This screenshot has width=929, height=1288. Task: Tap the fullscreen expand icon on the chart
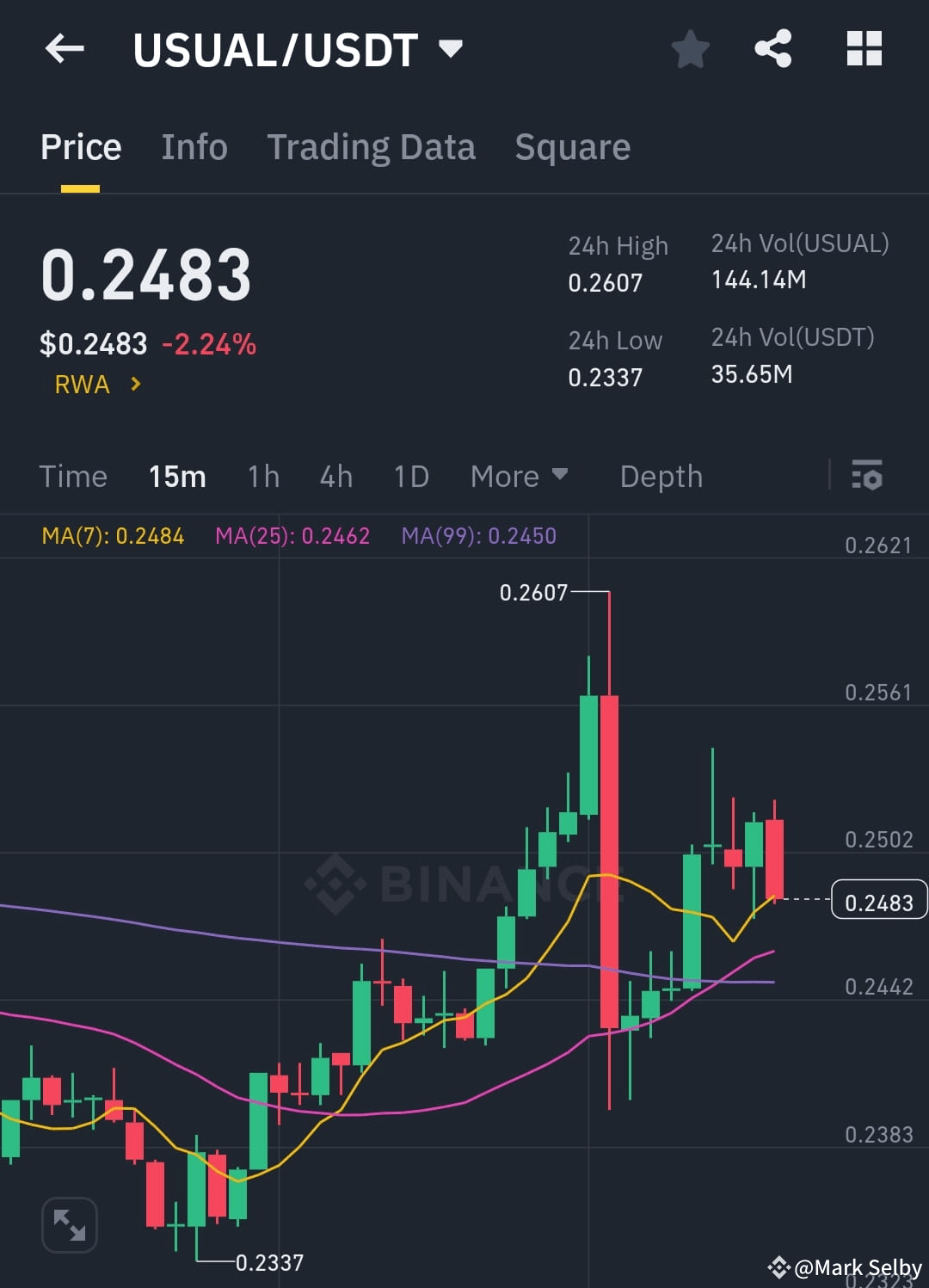click(69, 1224)
